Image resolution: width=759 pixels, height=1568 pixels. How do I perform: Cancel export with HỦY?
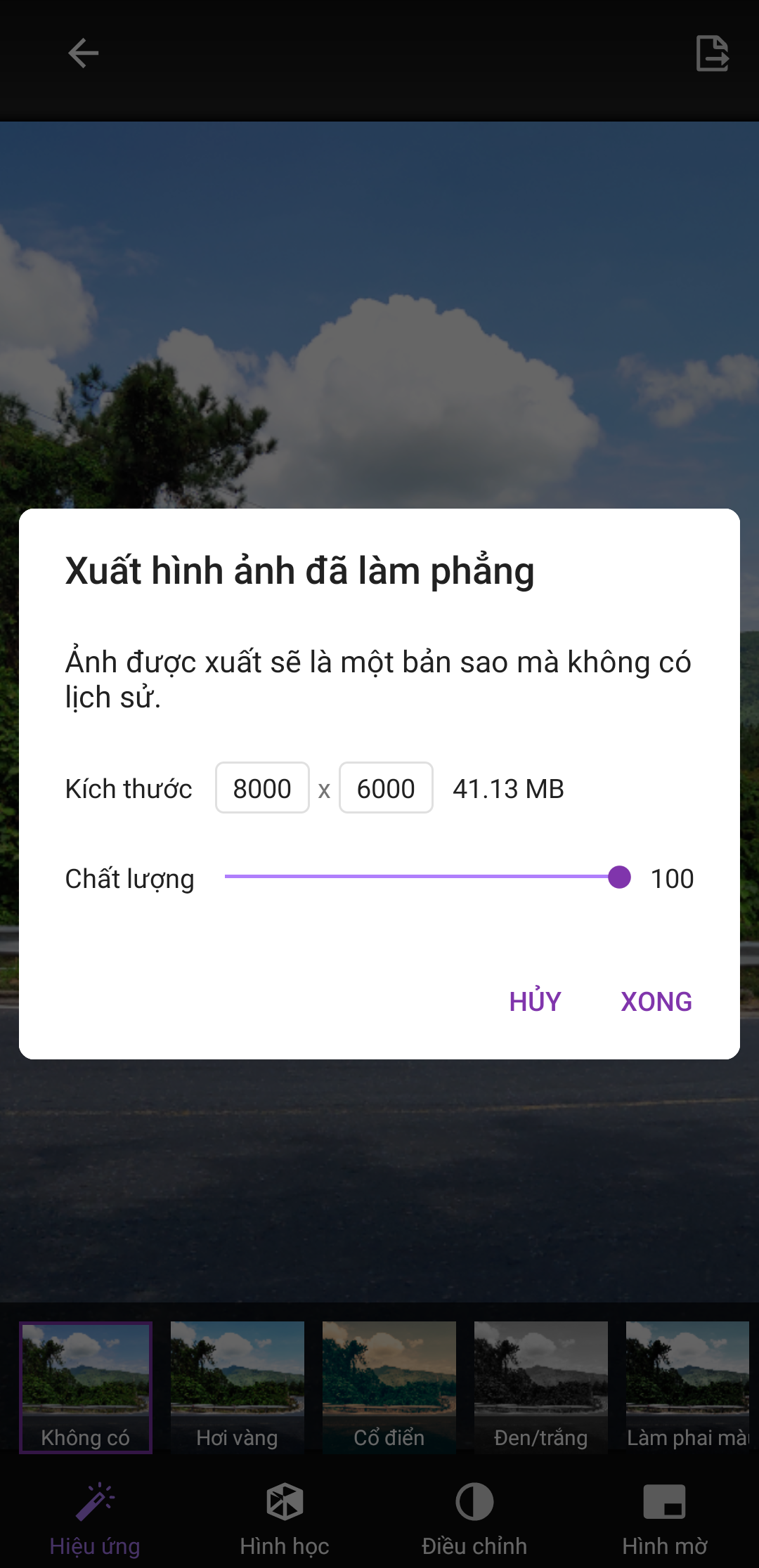point(535,1001)
